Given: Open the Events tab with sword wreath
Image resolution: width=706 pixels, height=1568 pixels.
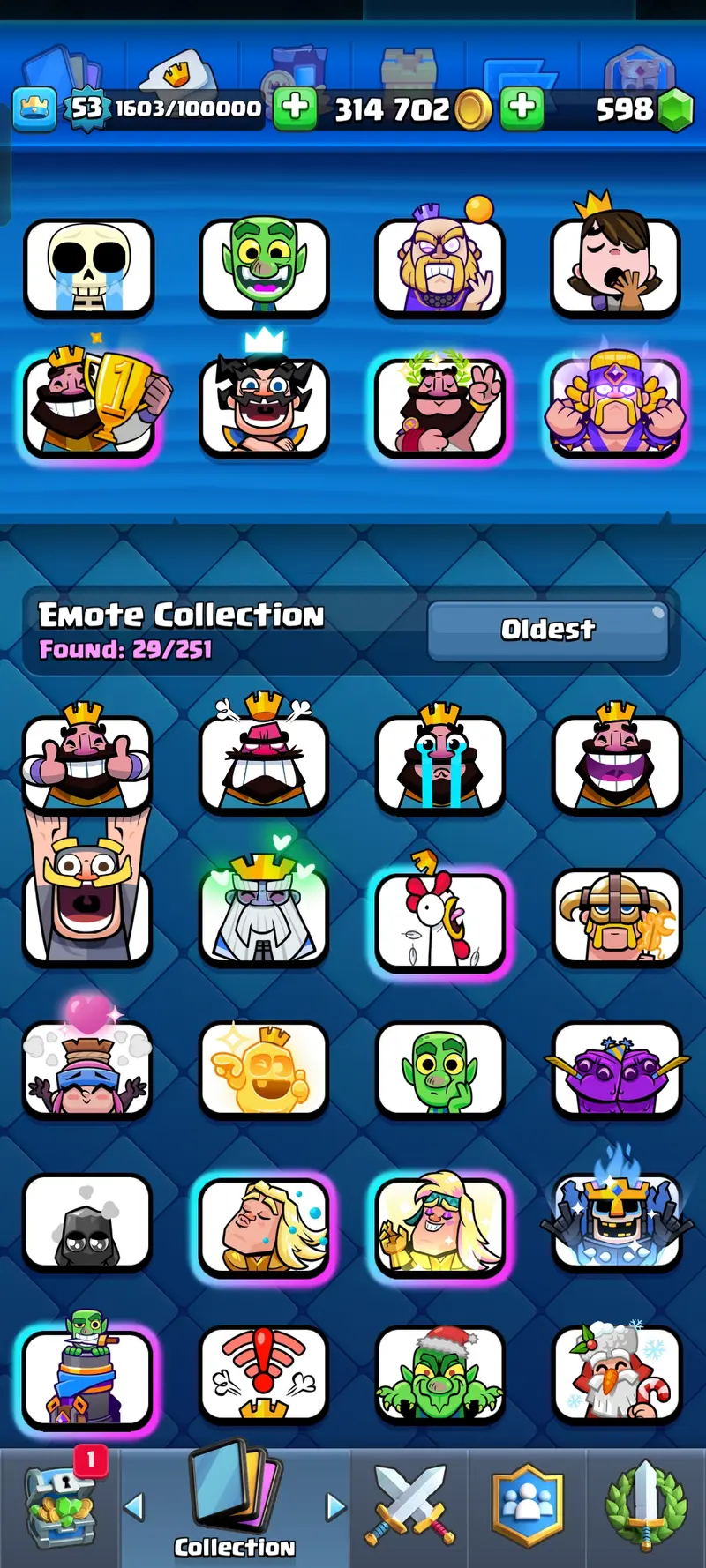Looking at the screenshot, I should click(646, 1508).
